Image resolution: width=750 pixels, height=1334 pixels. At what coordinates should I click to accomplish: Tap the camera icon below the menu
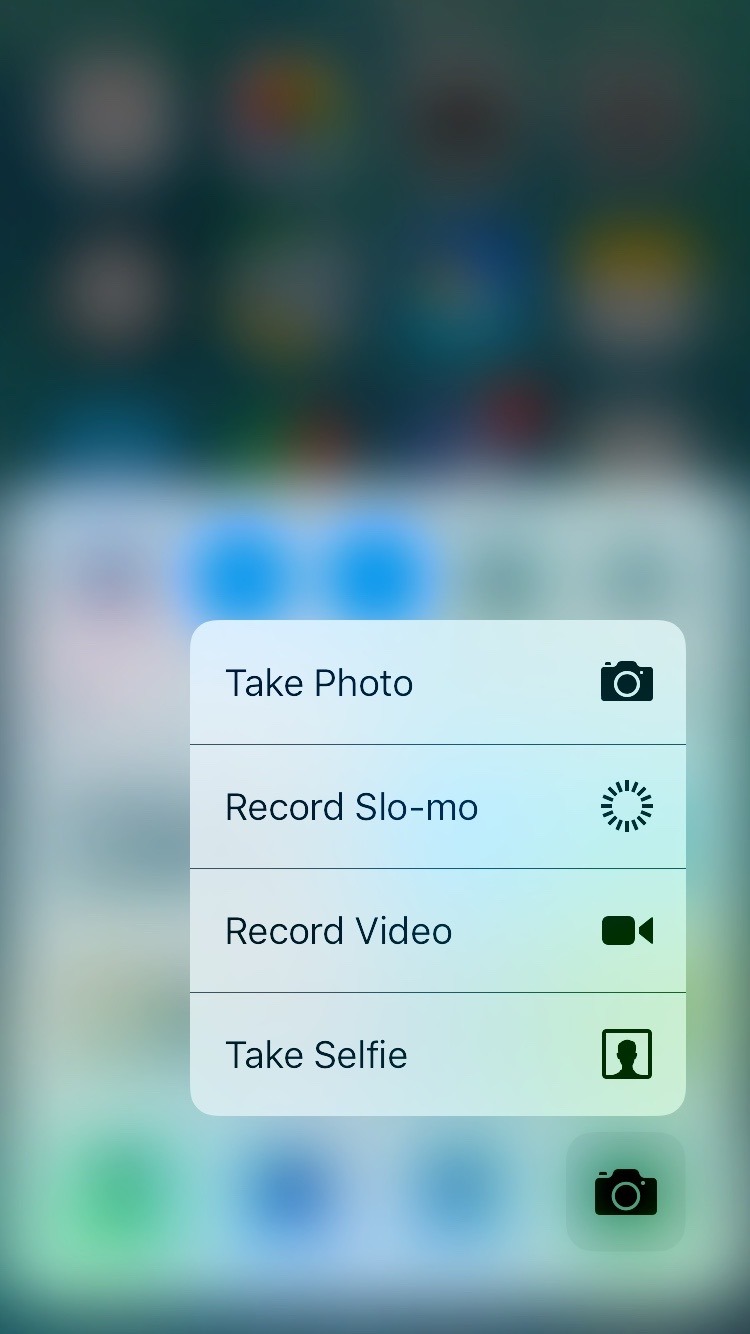click(626, 1192)
